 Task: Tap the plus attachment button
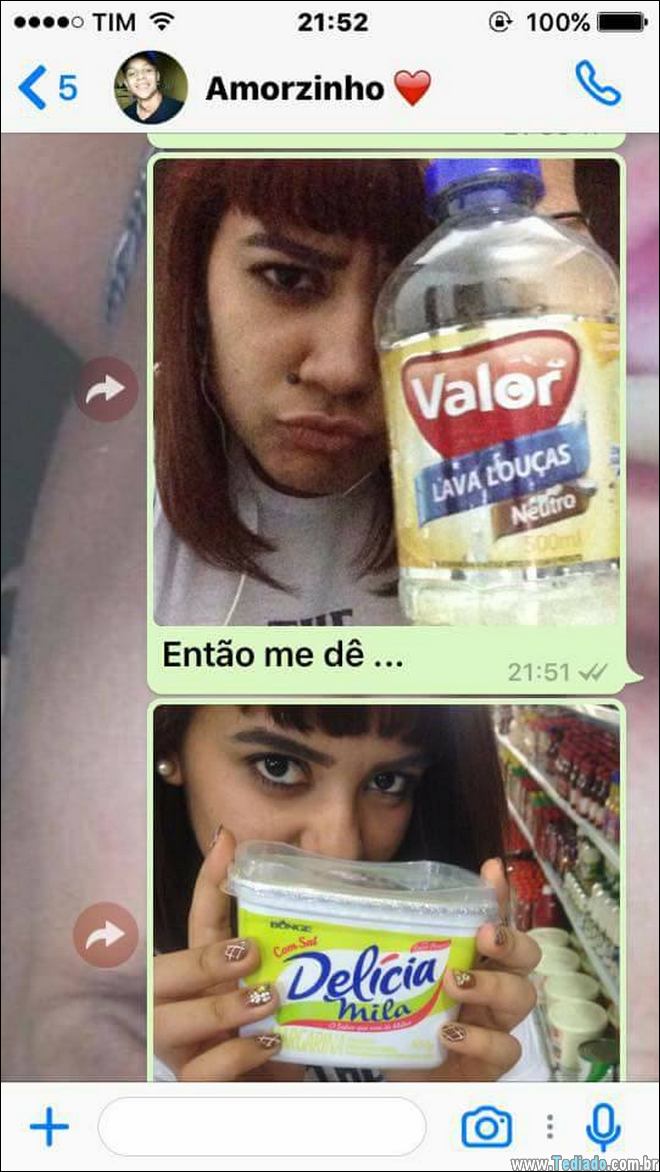click(48, 1127)
